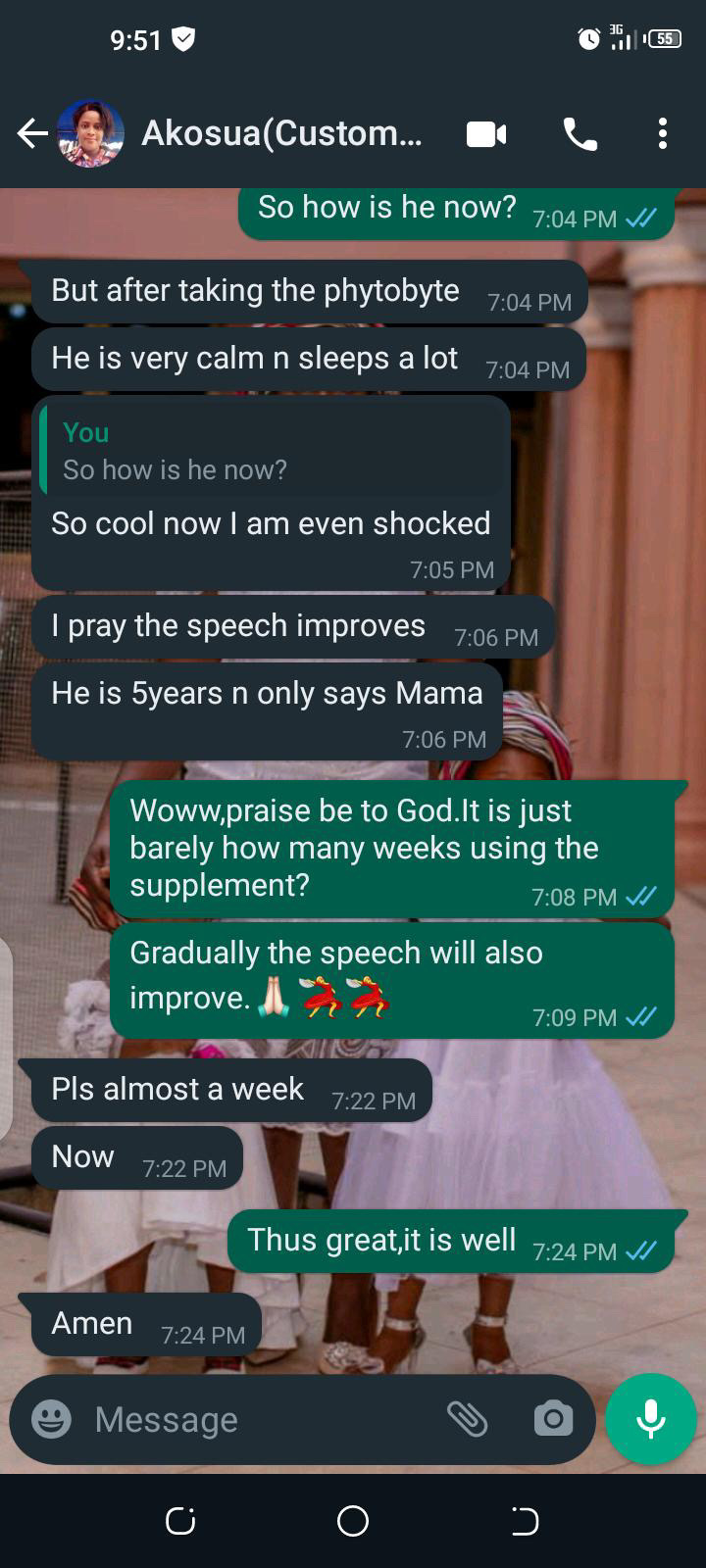
Task: Open the overflow menu
Action: (x=663, y=134)
